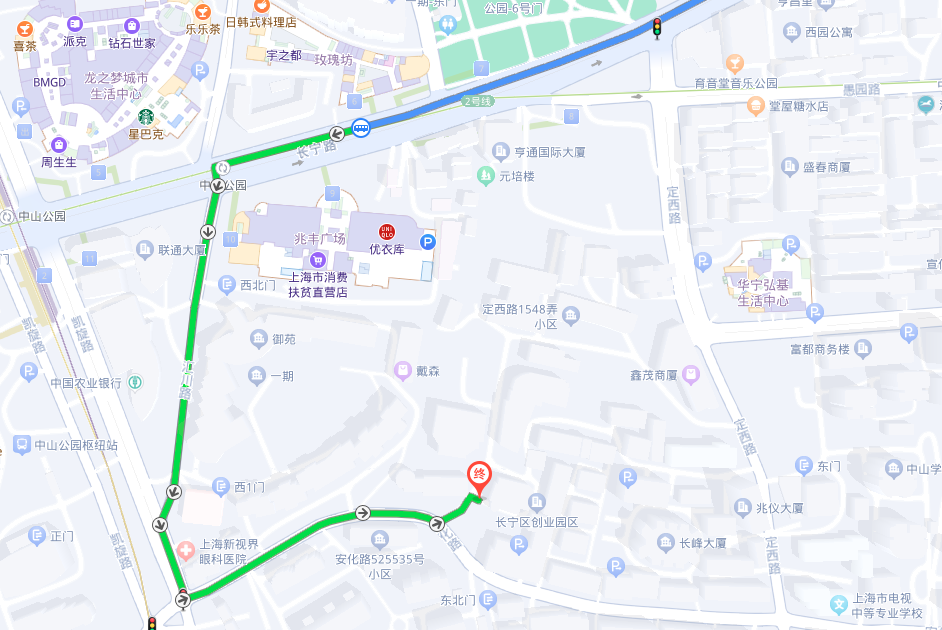Screen dimensions: 942x630
Task: Tap 鑫茂商厦 shopping marker
Action: (691, 375)
